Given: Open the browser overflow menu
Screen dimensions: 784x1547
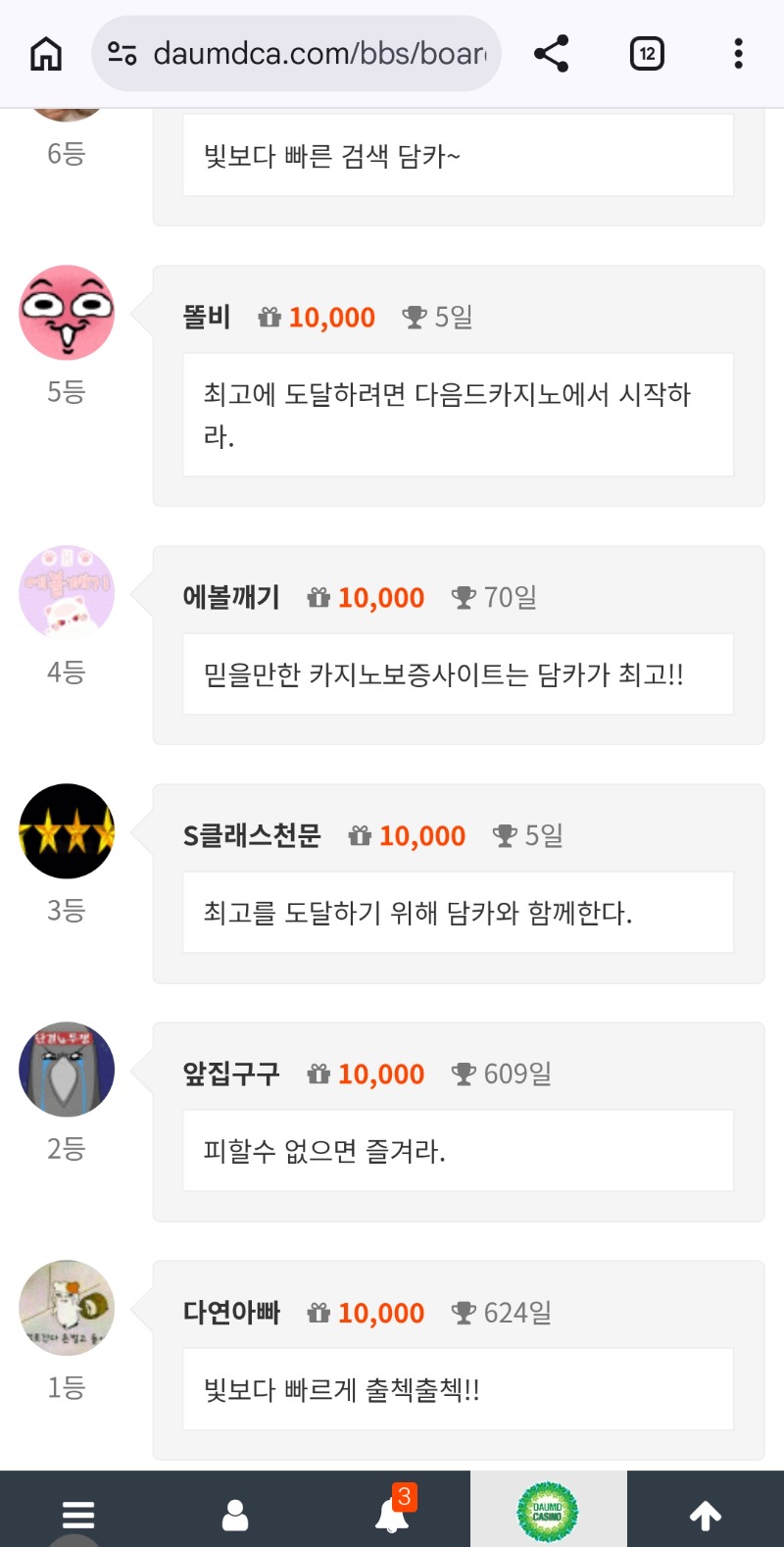Looking at the screenshot, I should tap(738, 53).
